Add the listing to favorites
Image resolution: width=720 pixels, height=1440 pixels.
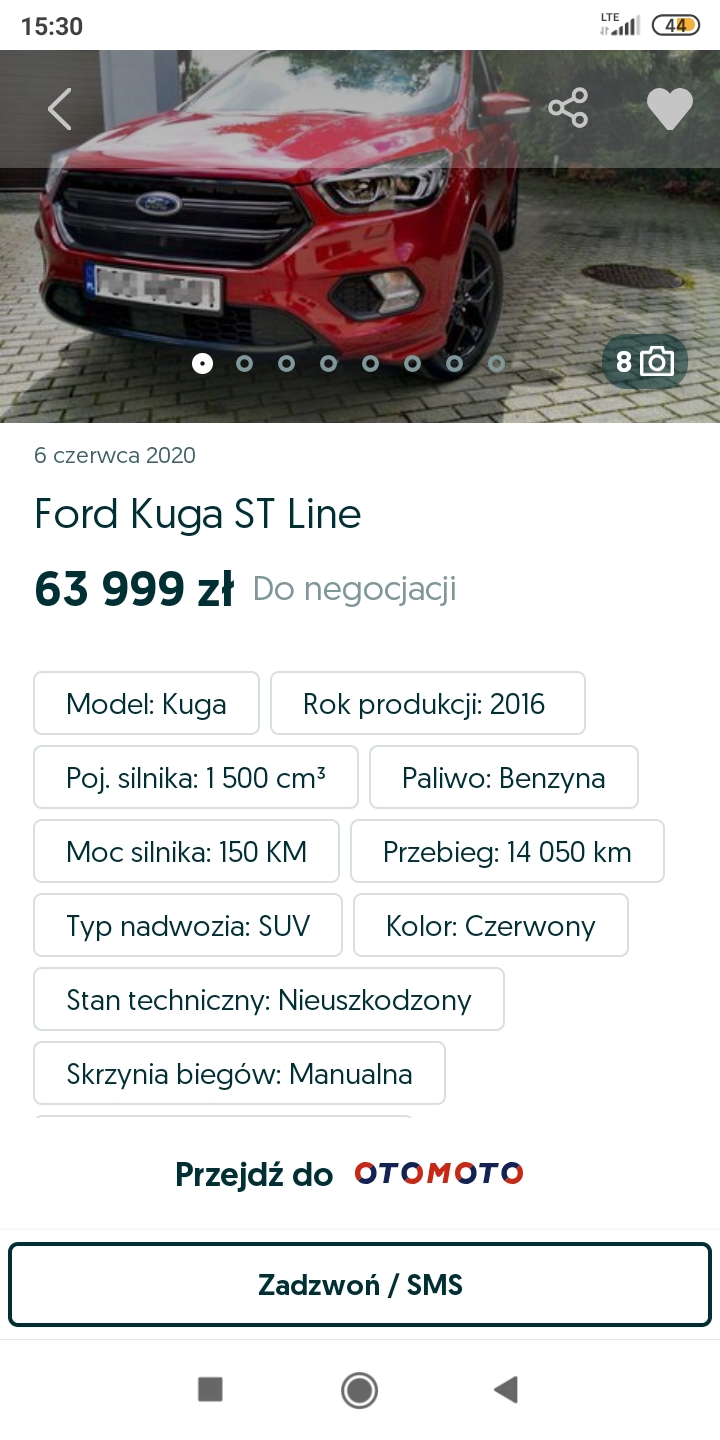[x=669, y=109]
